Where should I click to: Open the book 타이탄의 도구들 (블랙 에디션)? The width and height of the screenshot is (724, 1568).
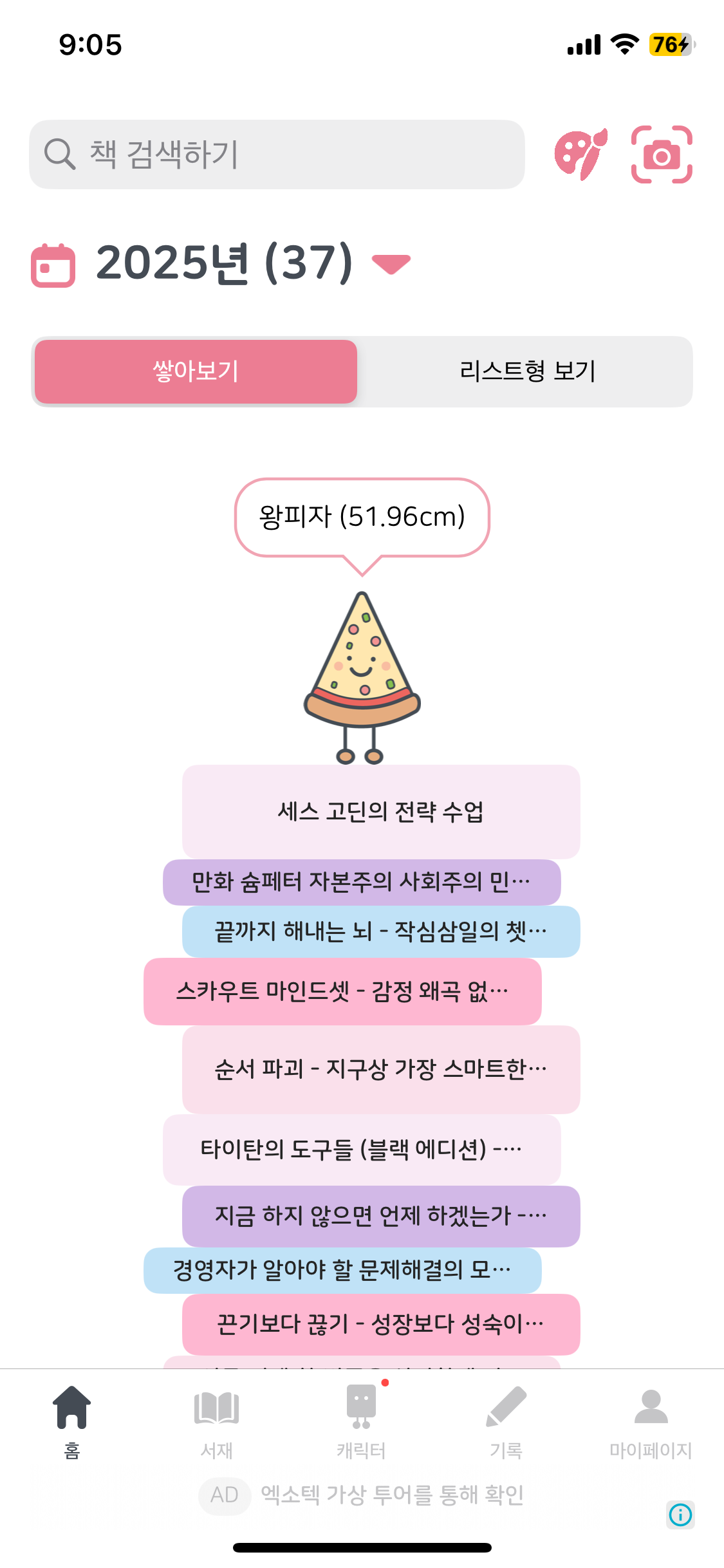[362, 1149]
